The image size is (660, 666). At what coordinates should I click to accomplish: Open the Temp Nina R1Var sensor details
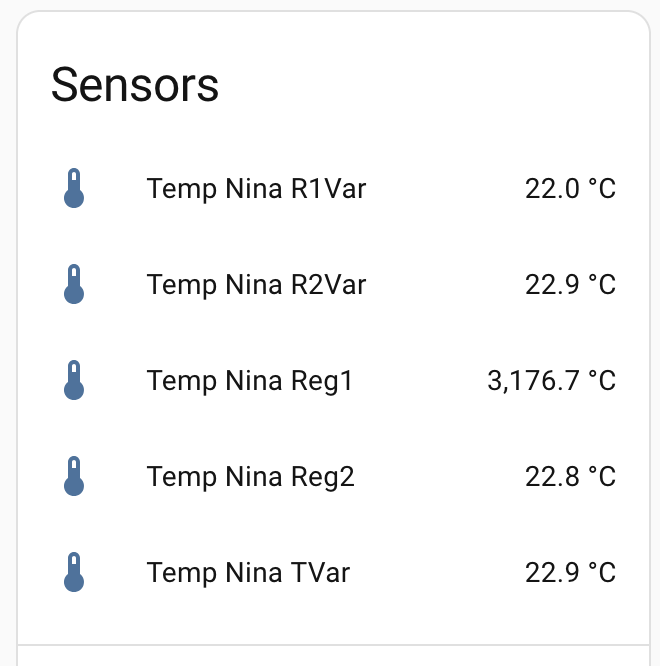257,188
